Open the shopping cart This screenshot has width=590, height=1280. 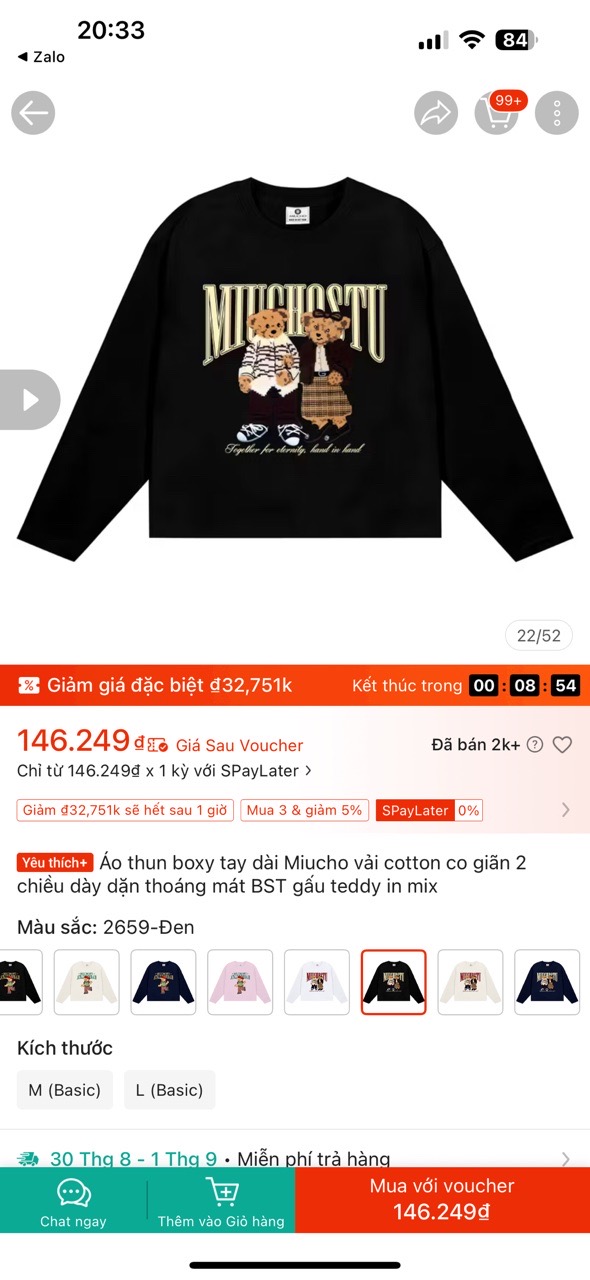pyautogui.click(x=497, y=113)
